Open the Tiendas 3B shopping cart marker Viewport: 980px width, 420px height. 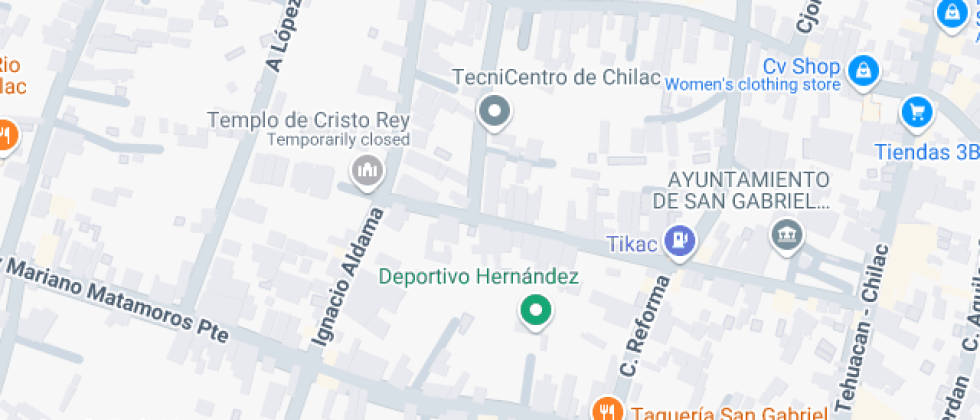[x=916, y=111]
